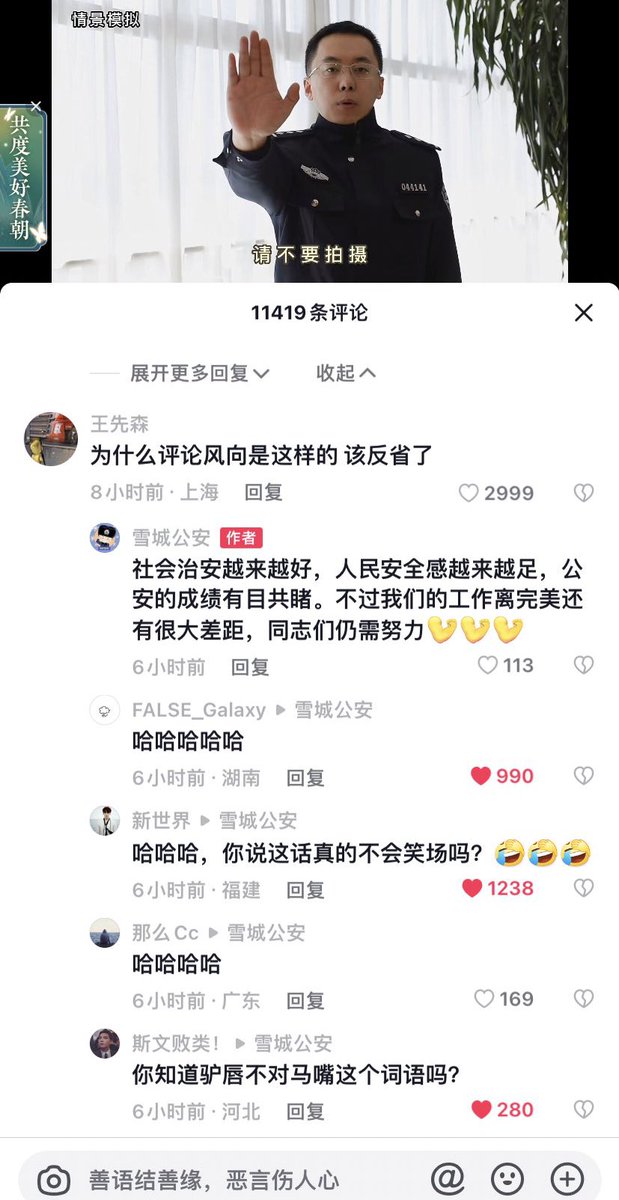Viewport: 619px width, 1200px height.
Task: Mention someone with the @ icon
Action: click(x=448, y=1178)
